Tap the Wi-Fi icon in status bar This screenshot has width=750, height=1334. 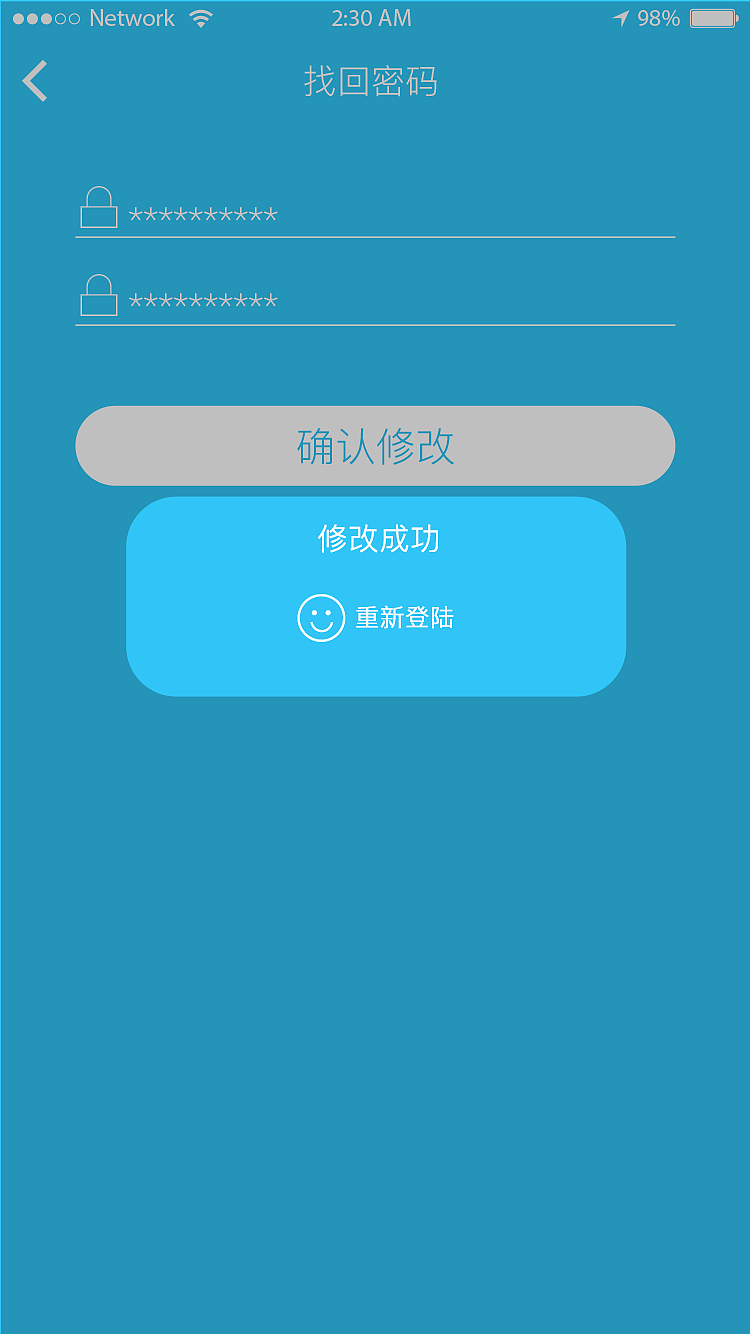[199, 17]
